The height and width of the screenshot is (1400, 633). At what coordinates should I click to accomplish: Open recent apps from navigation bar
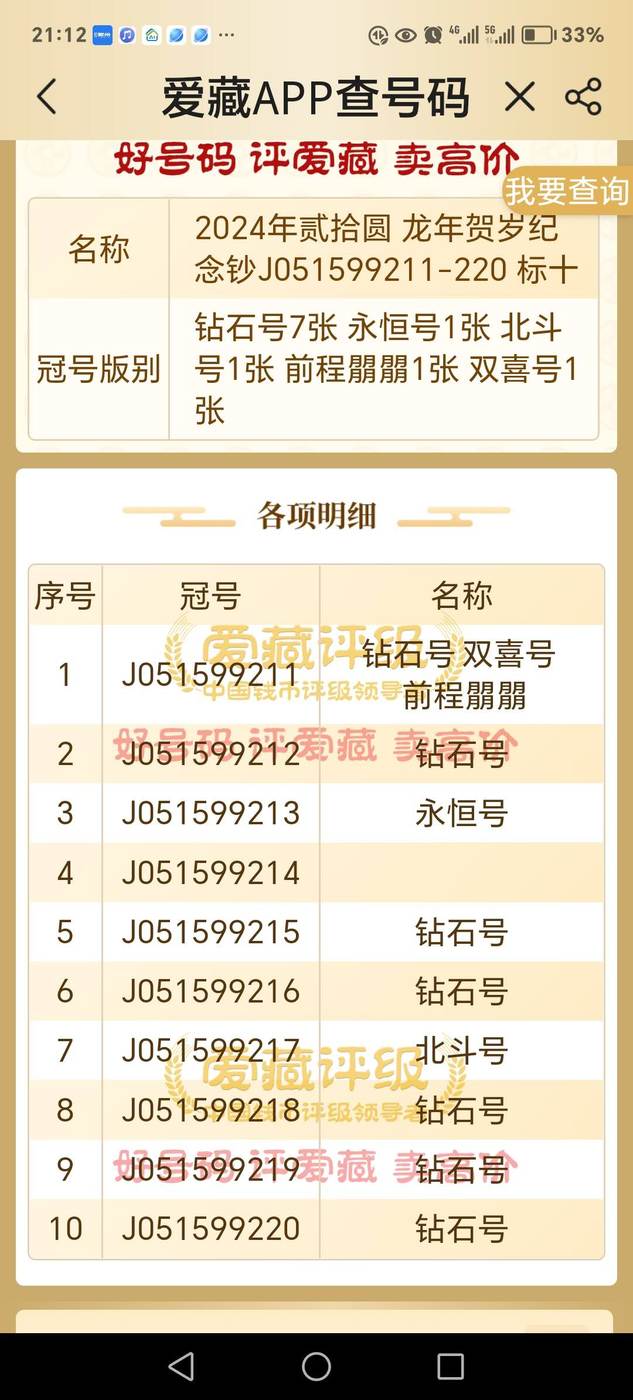point(451,1366)
